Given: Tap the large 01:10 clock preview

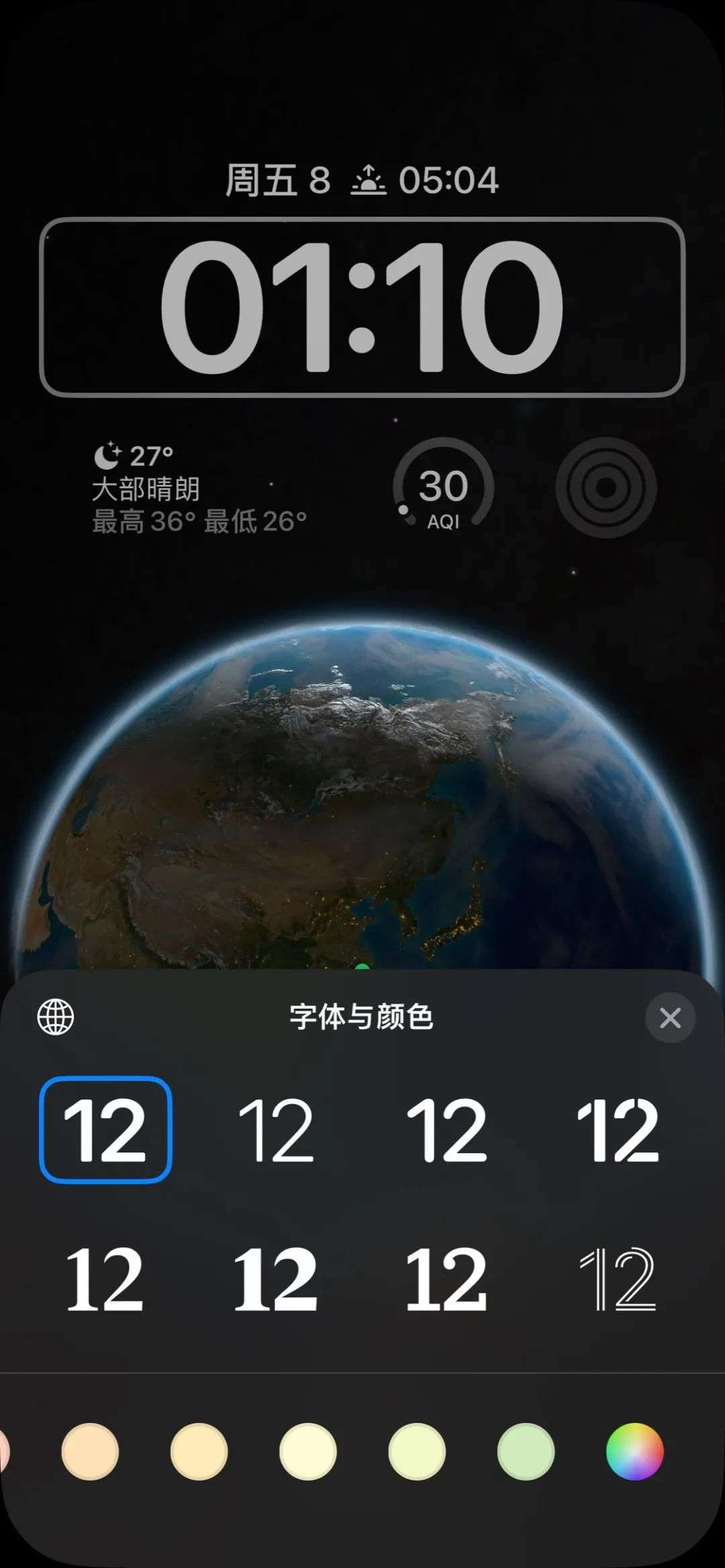Looking at the screenshot, I should click(x=362, y=305).
